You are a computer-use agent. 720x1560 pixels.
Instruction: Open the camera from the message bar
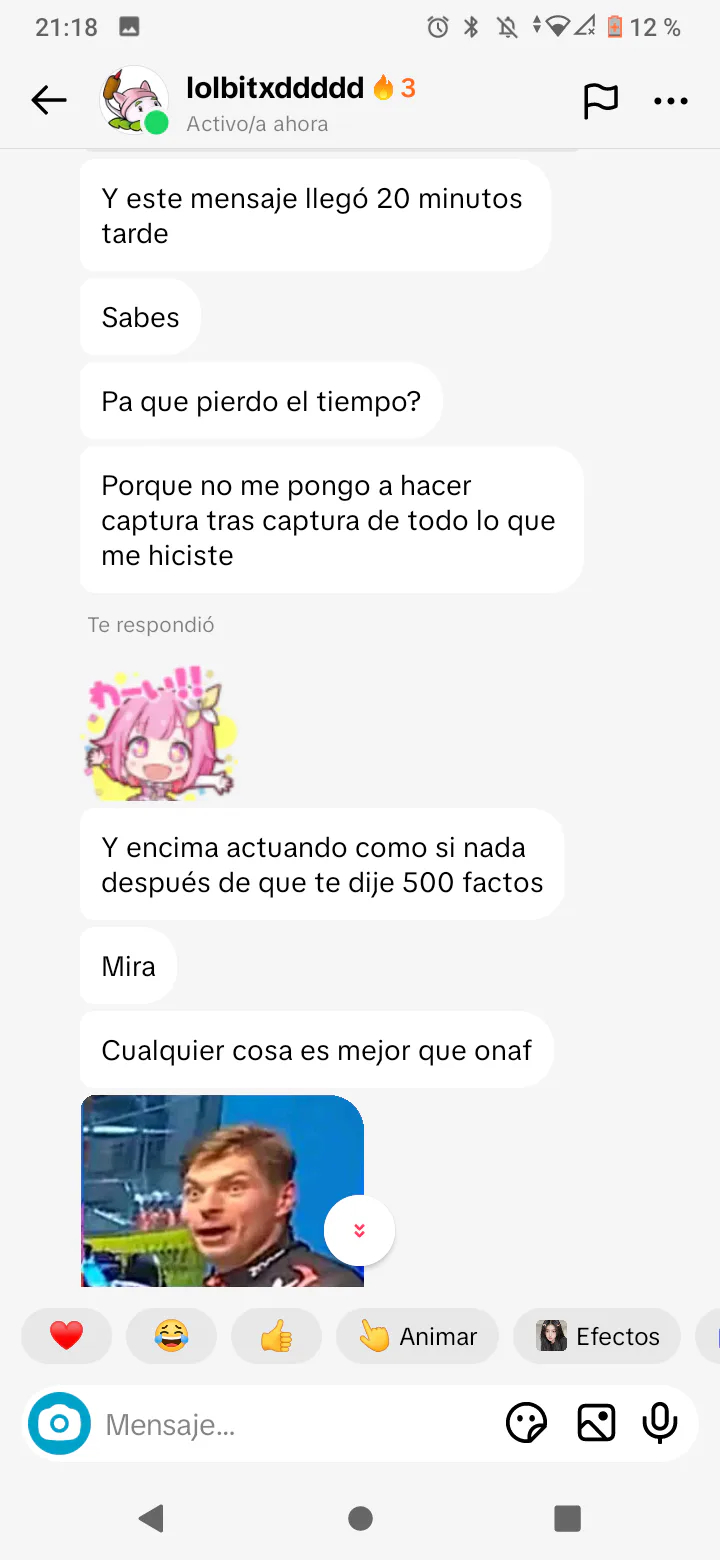point(59,1423)
